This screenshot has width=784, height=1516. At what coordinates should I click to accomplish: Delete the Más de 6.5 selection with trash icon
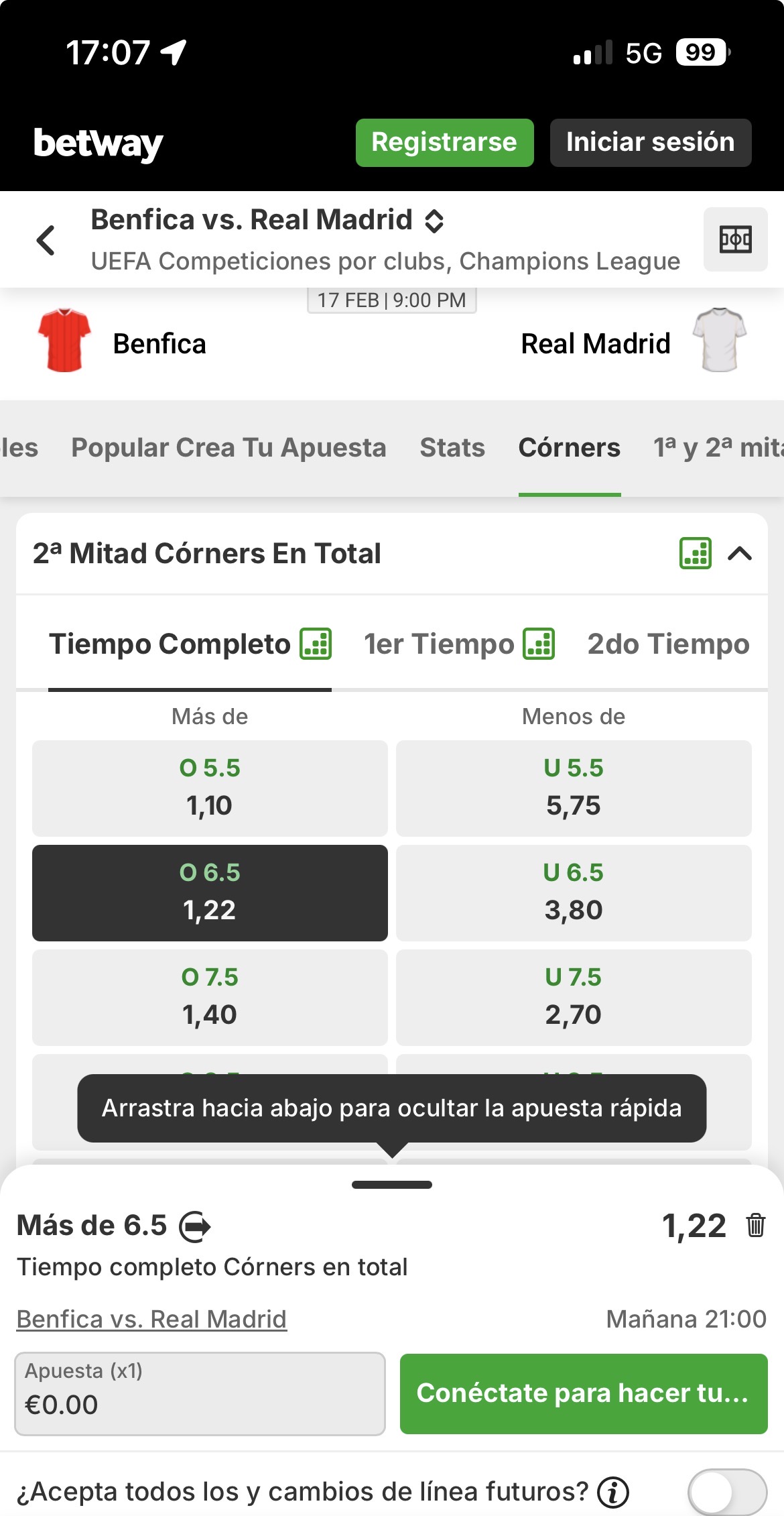pyautogui.click(x=755, y=1225)
